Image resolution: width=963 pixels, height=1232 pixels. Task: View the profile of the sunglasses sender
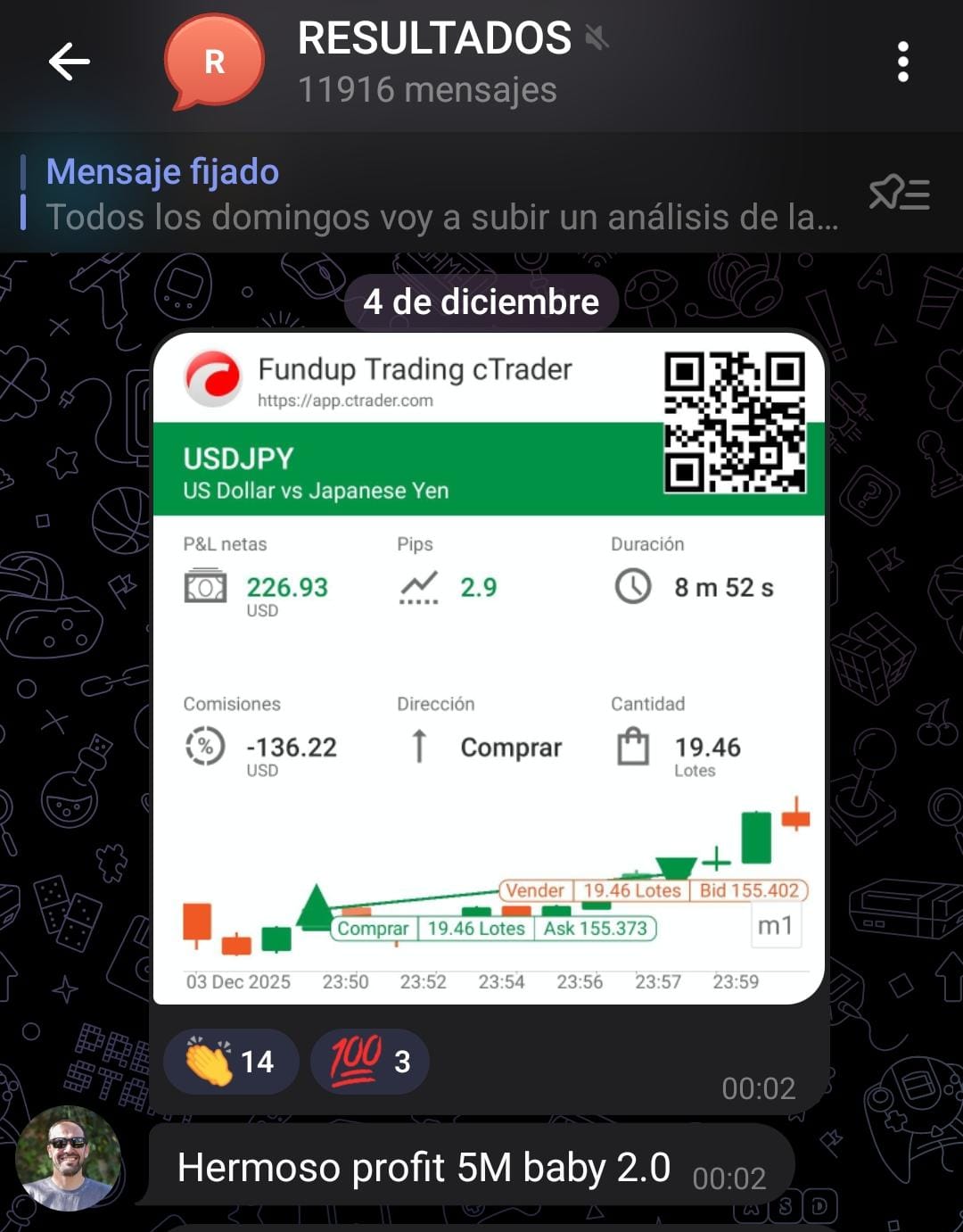tap(69, 1157)
